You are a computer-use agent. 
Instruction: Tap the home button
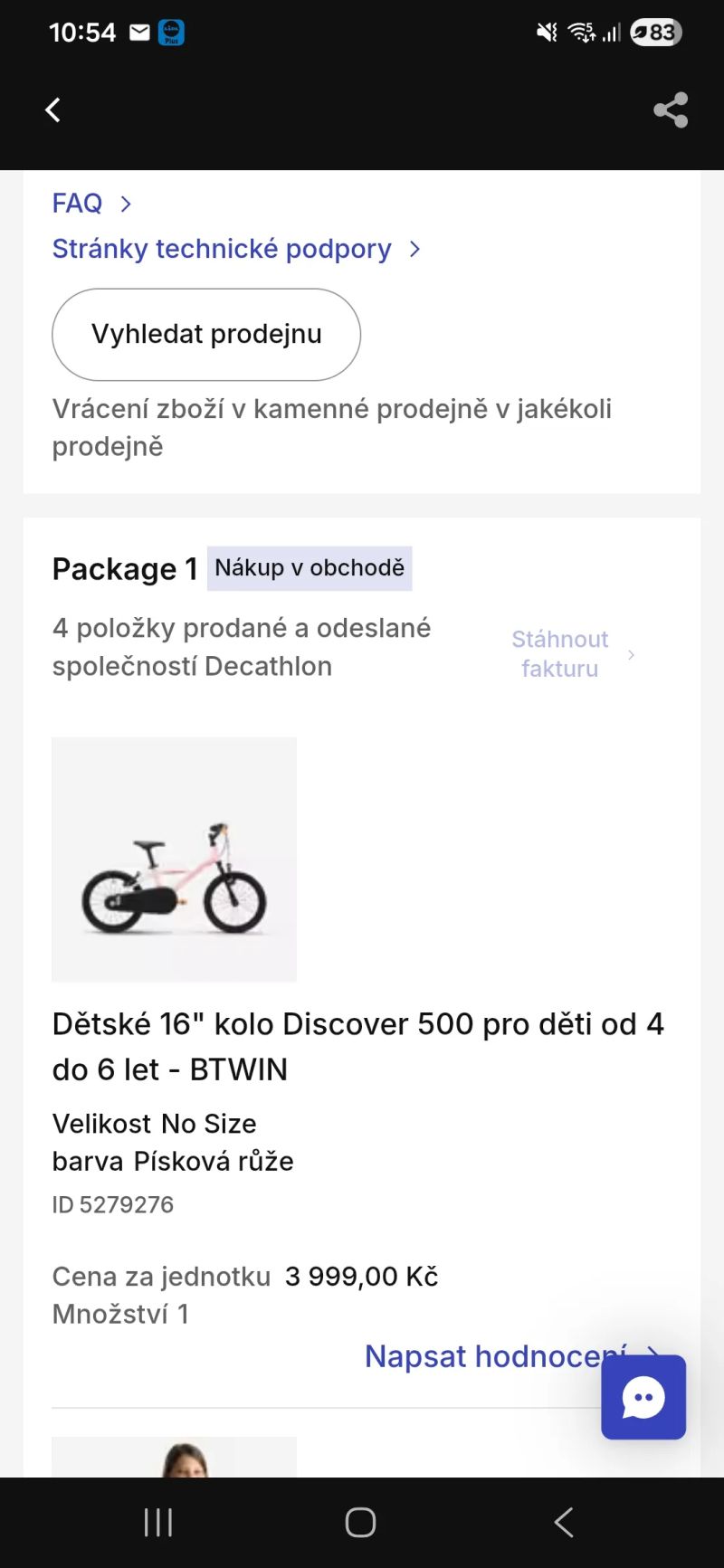[359, 1521]
